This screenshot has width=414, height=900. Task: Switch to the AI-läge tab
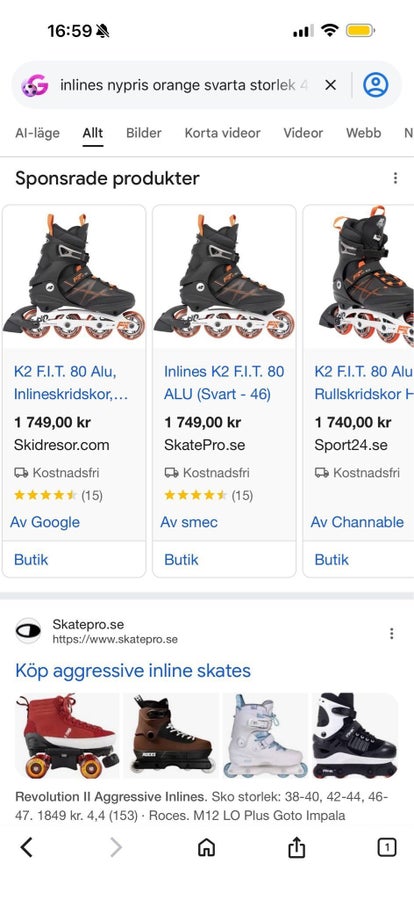pyautogui.click(x=37, y=133)
